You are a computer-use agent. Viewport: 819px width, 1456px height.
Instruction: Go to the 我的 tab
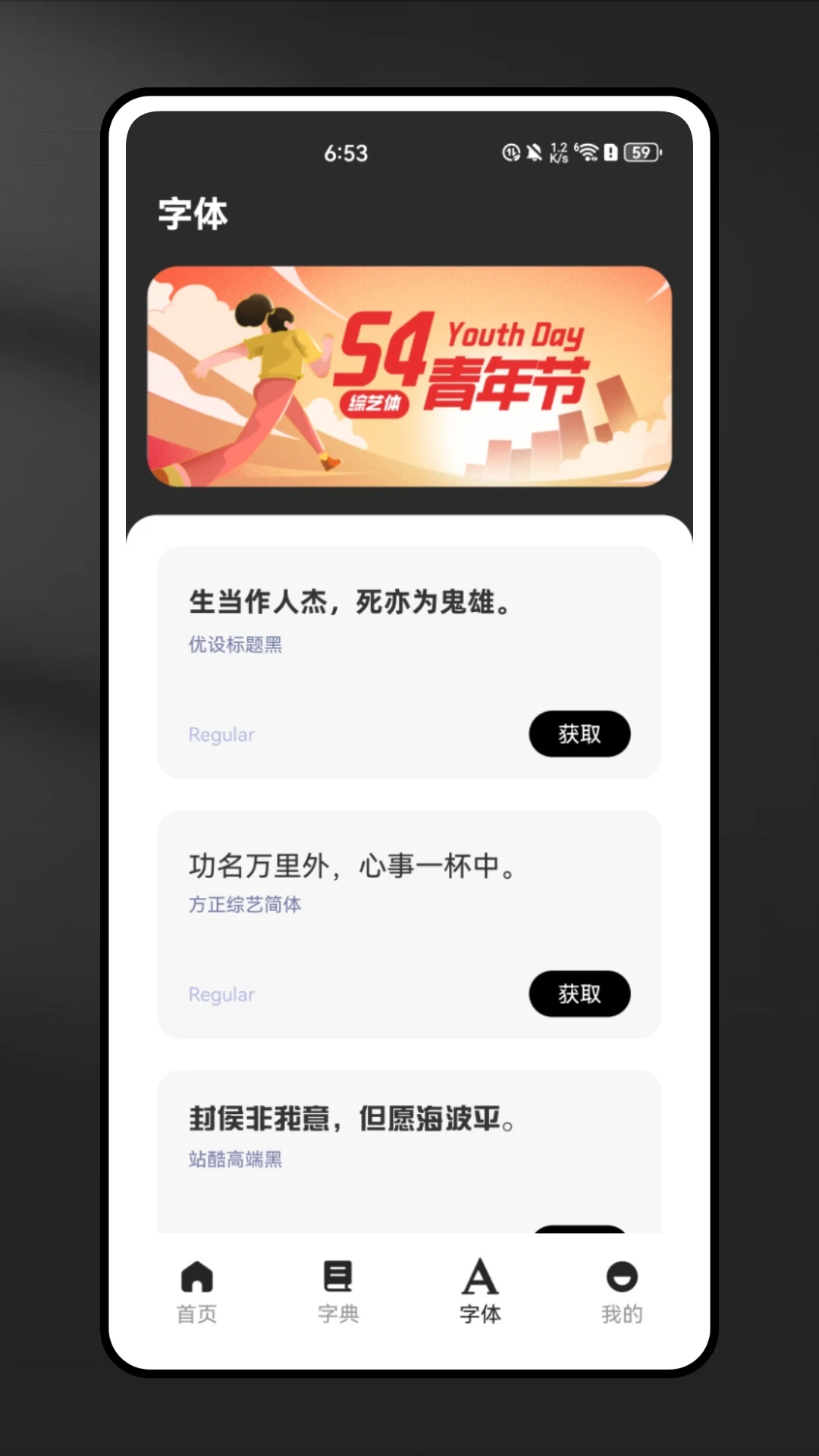(622, 1291)
